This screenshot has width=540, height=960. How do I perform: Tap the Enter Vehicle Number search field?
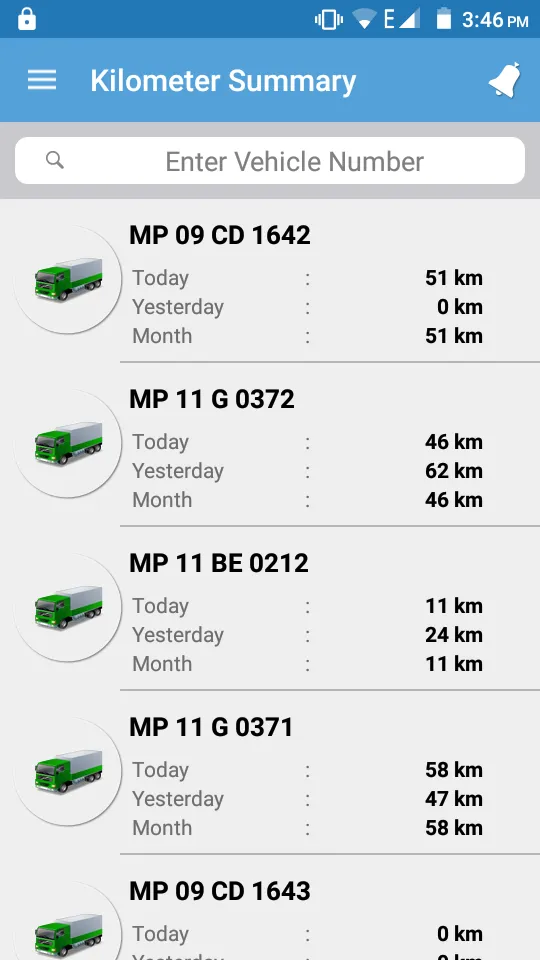270,161
